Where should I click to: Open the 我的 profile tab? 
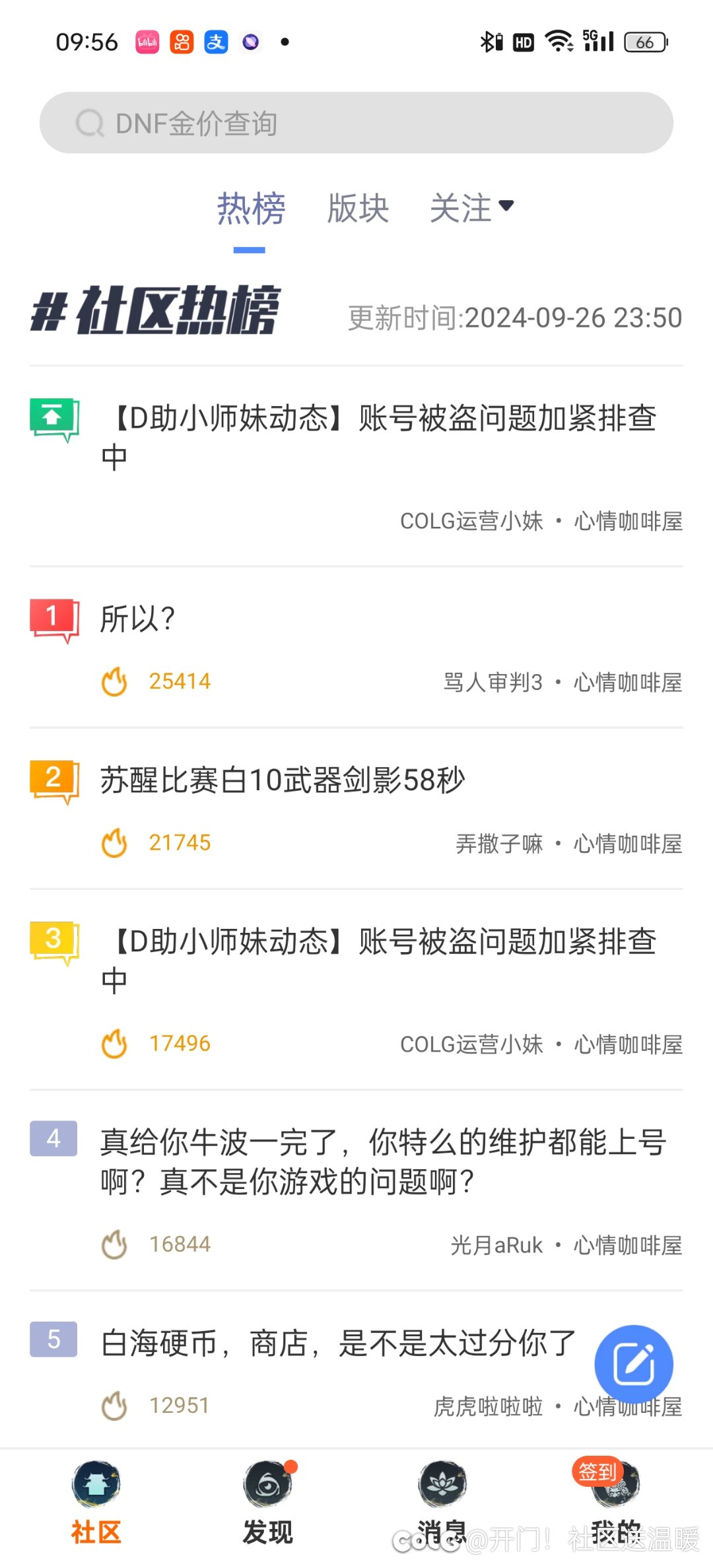pyautogui.click(x=615, y=1503)
